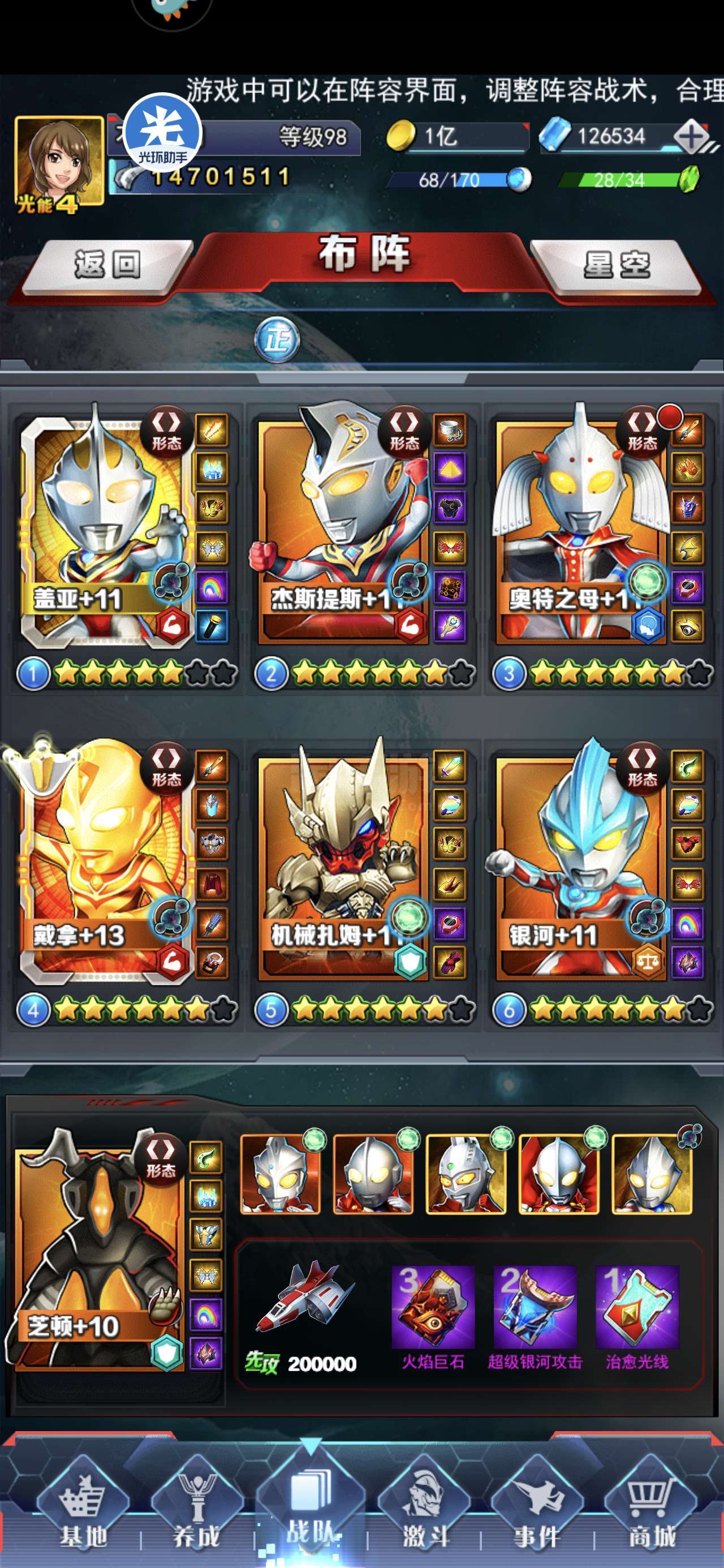Screen dimensions: 724x1568
Task: Select the 超级银河攻击 skill
Action: pyautogui.click(x=535, y=1316)
